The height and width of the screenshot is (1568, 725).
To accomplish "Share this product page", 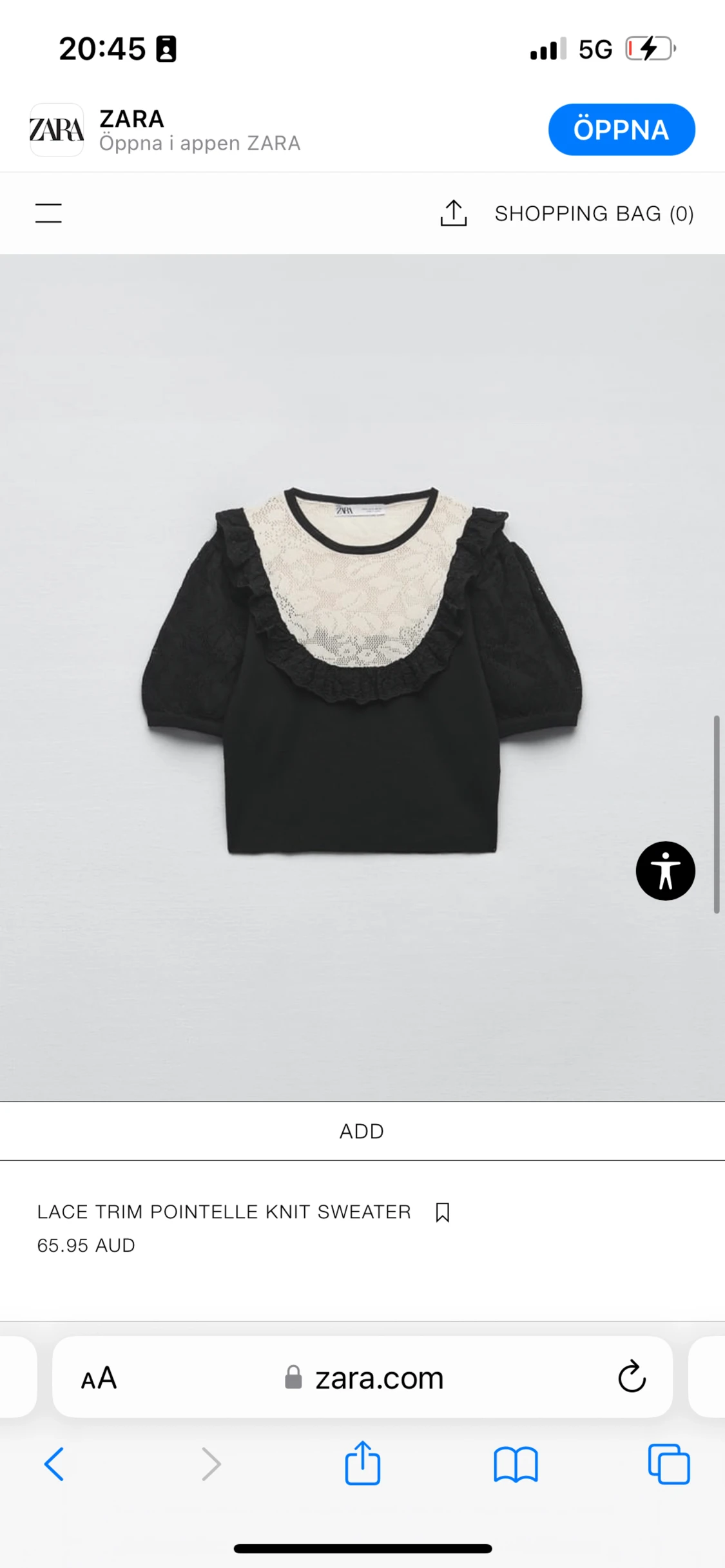I will [453, 213].
